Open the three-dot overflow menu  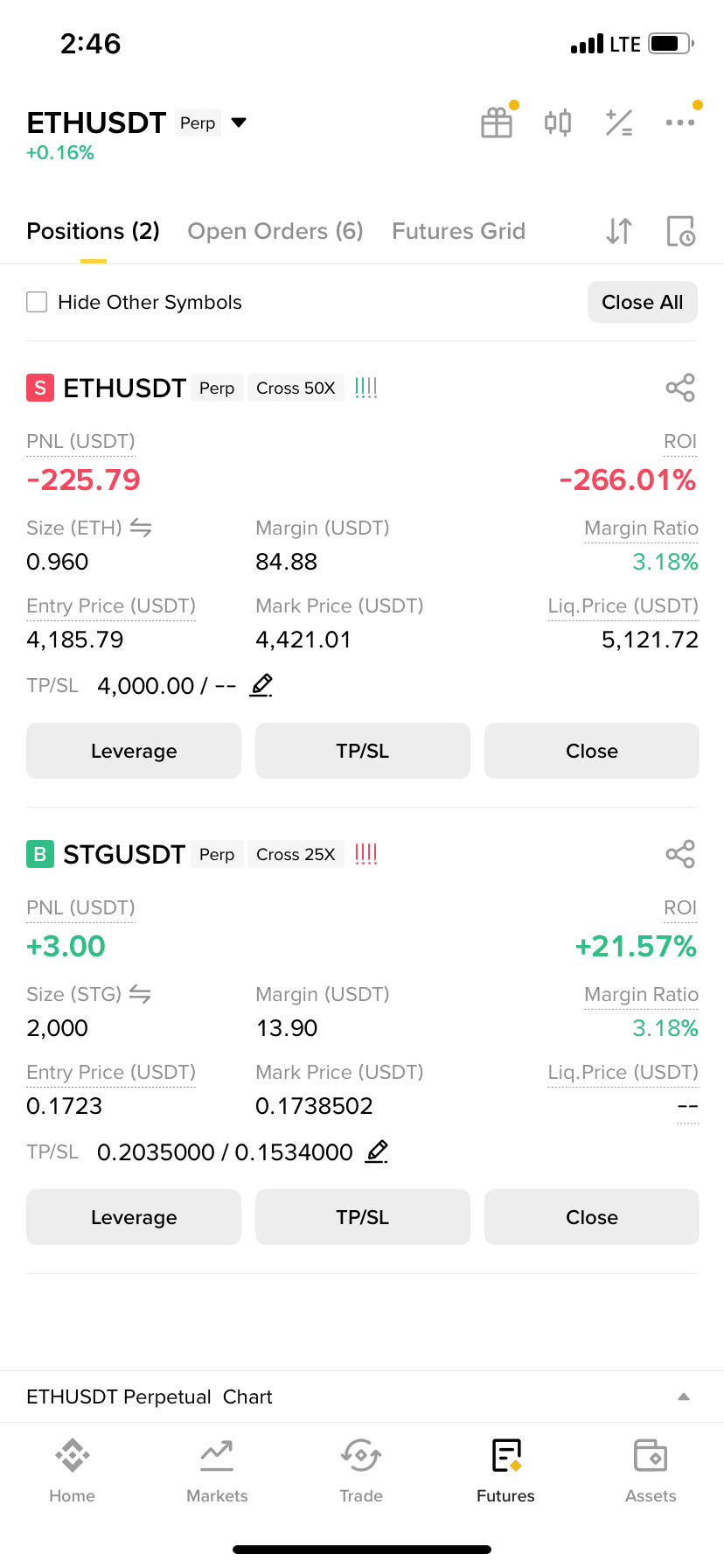tap(680, 122)
